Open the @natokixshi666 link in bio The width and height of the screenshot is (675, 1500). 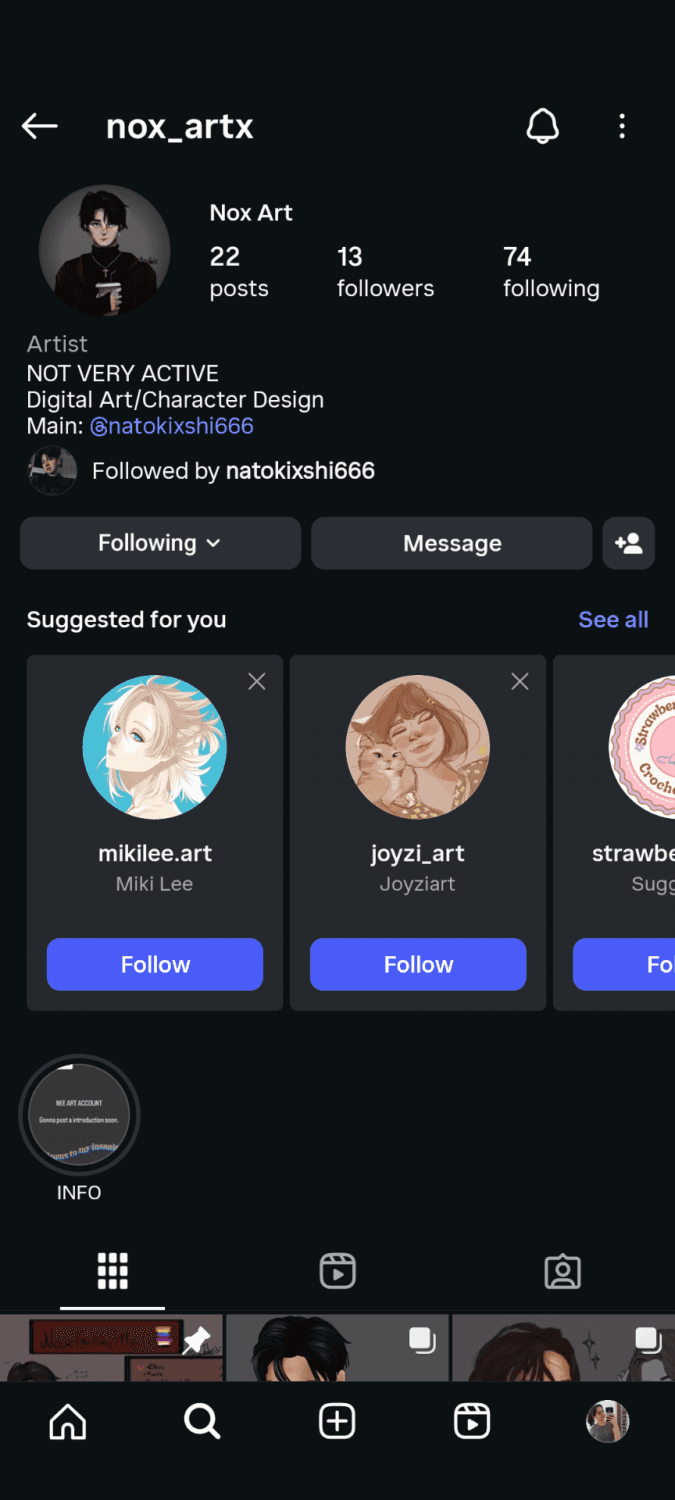[172, 426]
